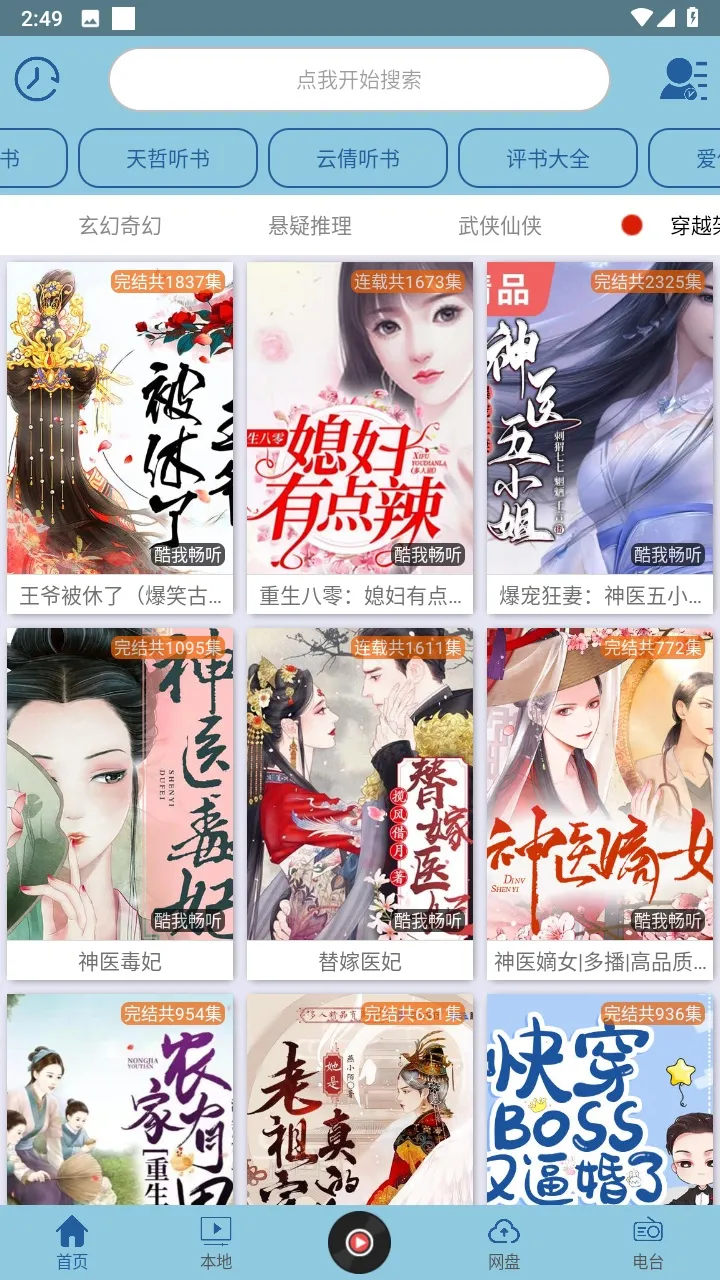This screenshot has height=1280, width=720.
Task: Open the audiobook 神医毒妃
Action: [120, 785]
